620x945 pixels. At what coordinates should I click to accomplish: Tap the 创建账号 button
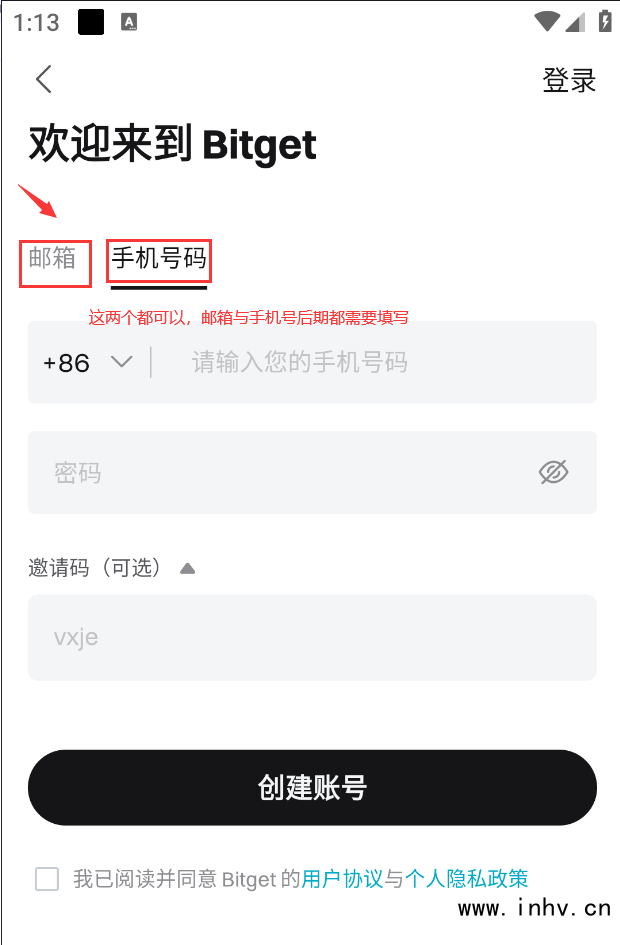[x=312, y=788]
